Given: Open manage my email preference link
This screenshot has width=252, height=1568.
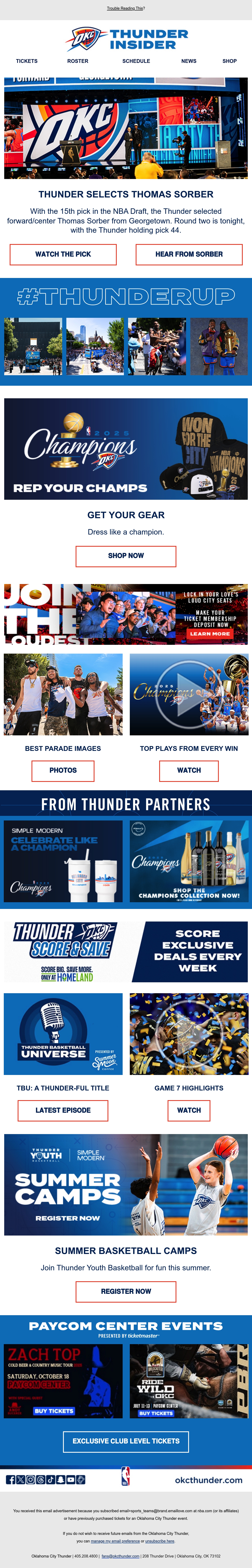Looking at the screenshot, I should (x=115, y=1541).
